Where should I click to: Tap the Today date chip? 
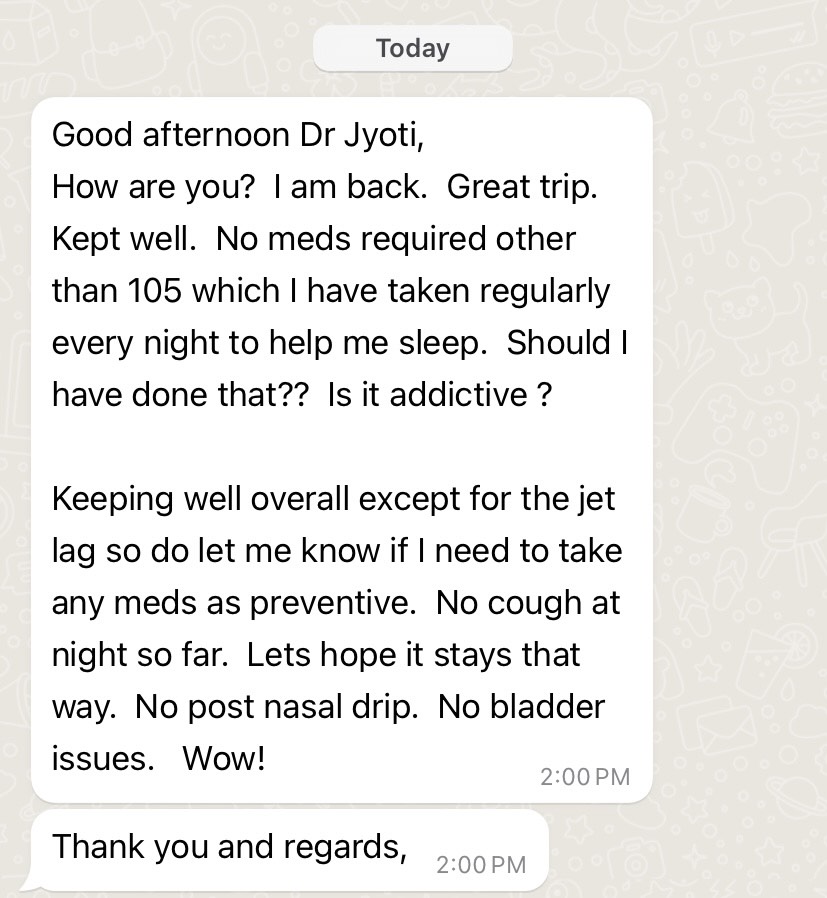point(413,48)
